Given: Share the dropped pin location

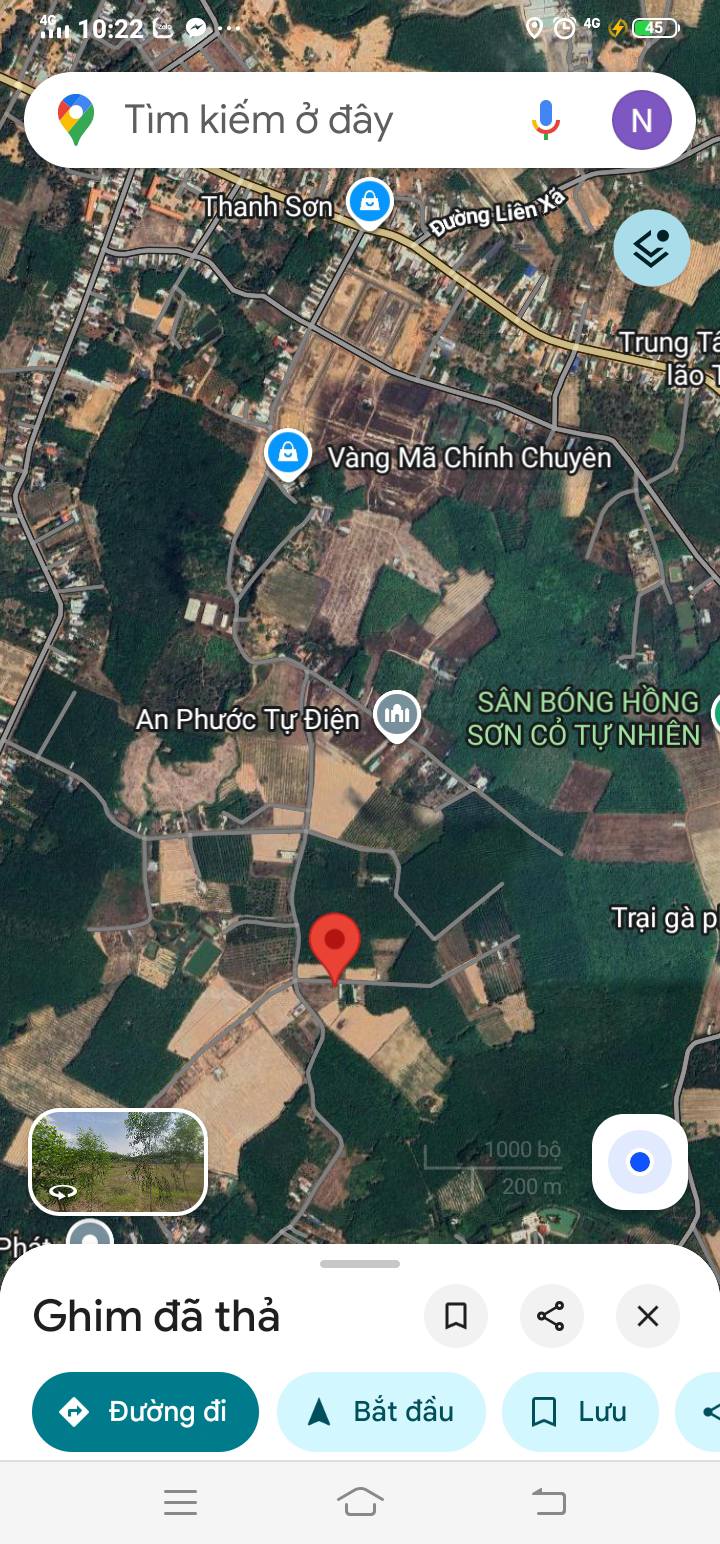Looking at the screenshot, I should (551, 1316).
